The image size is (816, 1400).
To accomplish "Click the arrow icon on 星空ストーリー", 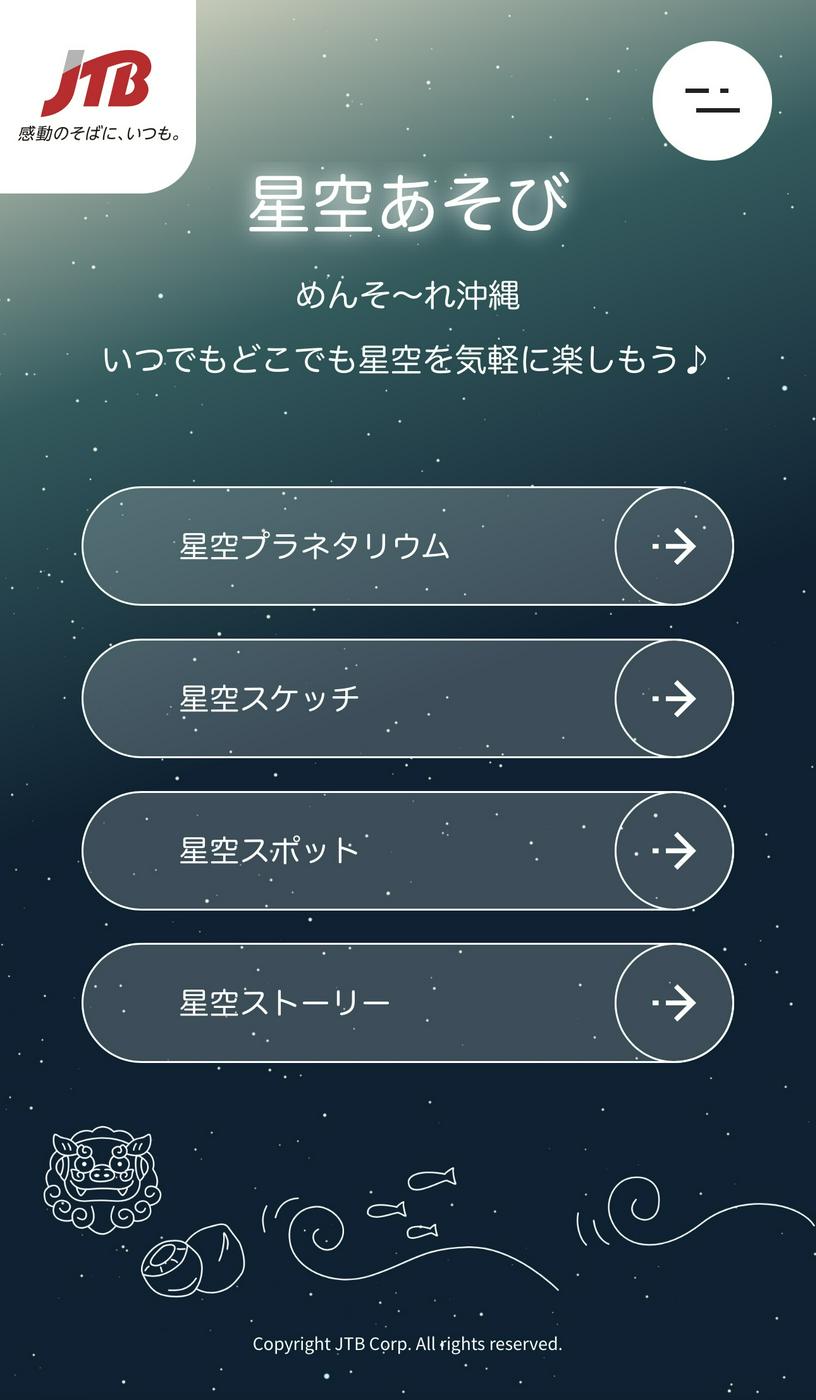I will 673,1002.
